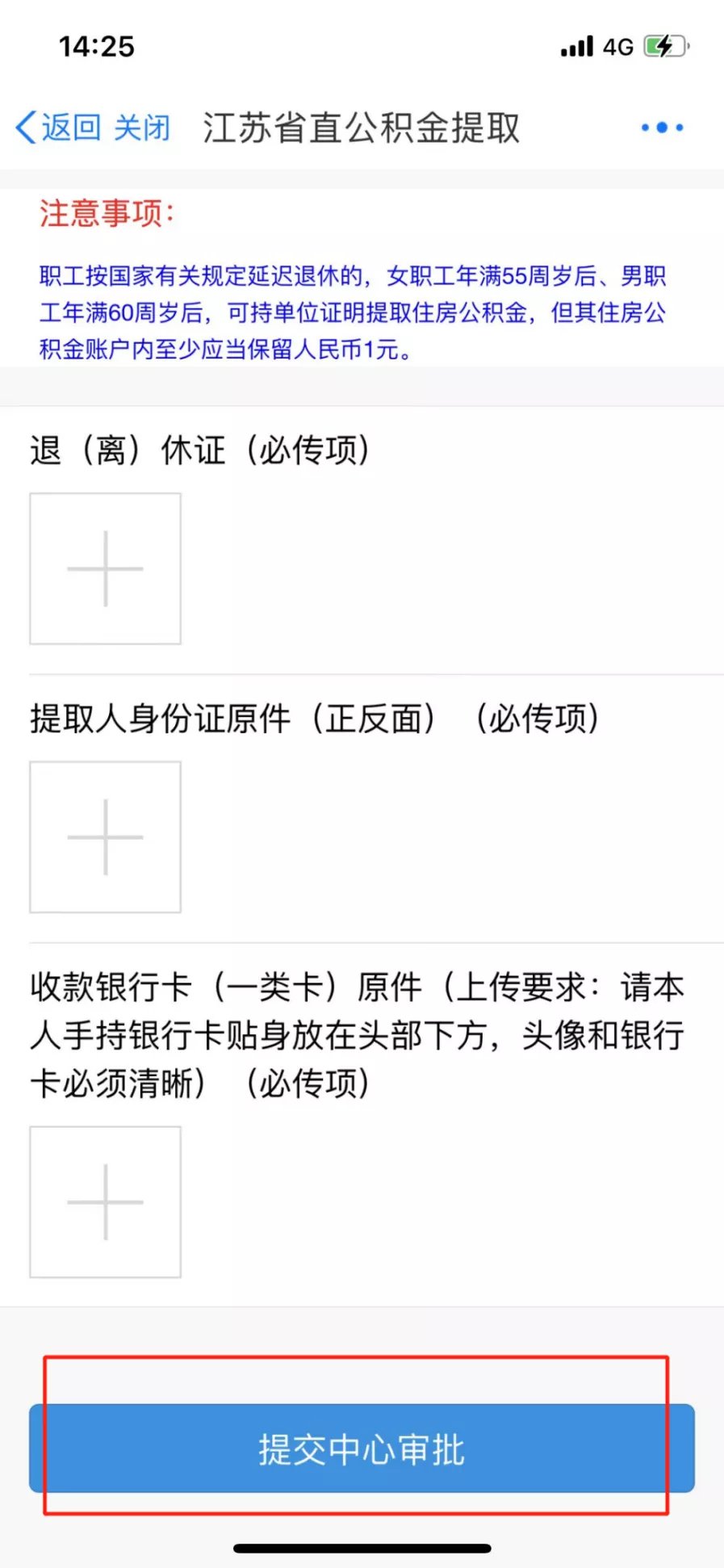Open the three-dot overflow menu

[662, 128]
